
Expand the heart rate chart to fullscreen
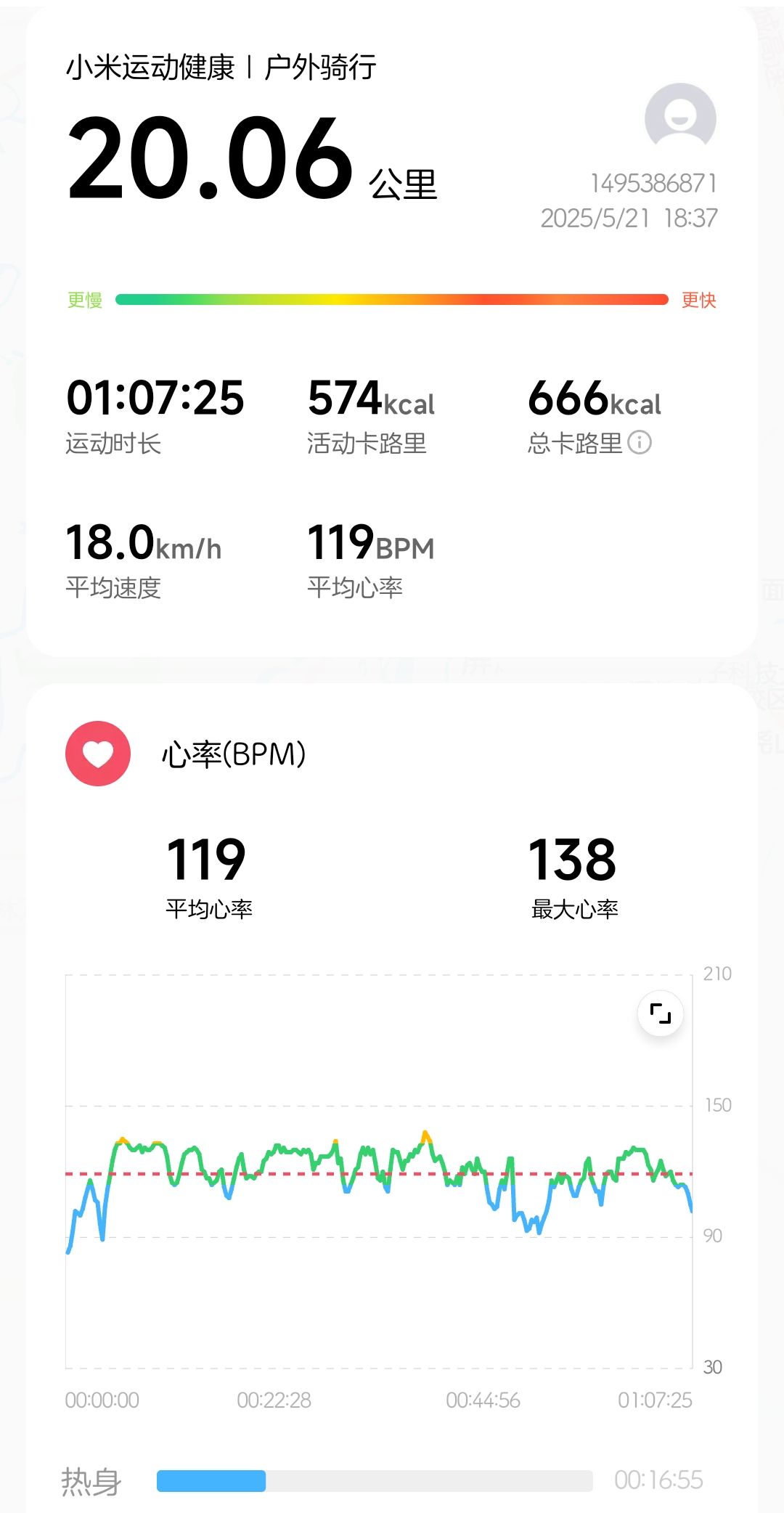pyautogui.click(x=660, y=1013)
